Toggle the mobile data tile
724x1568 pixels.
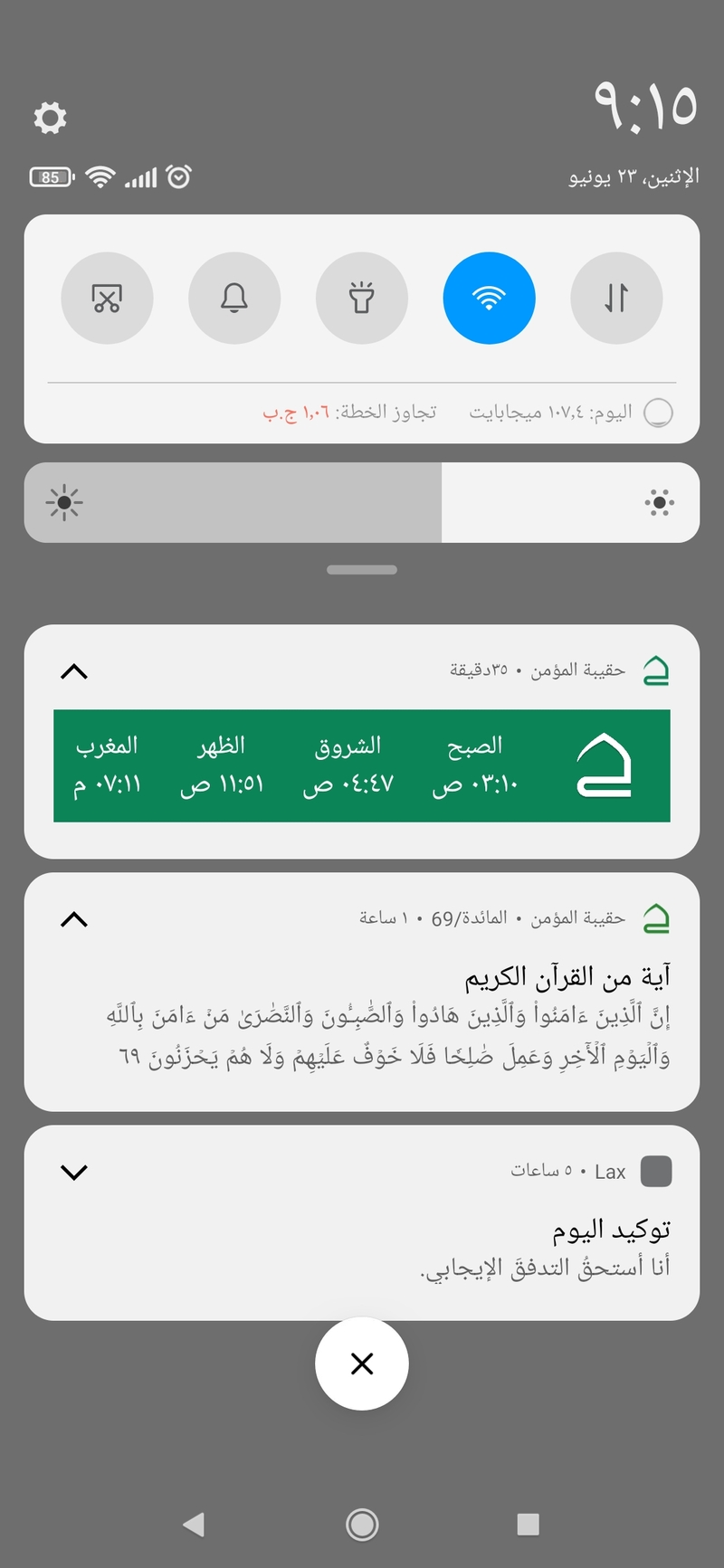point(616,298)
